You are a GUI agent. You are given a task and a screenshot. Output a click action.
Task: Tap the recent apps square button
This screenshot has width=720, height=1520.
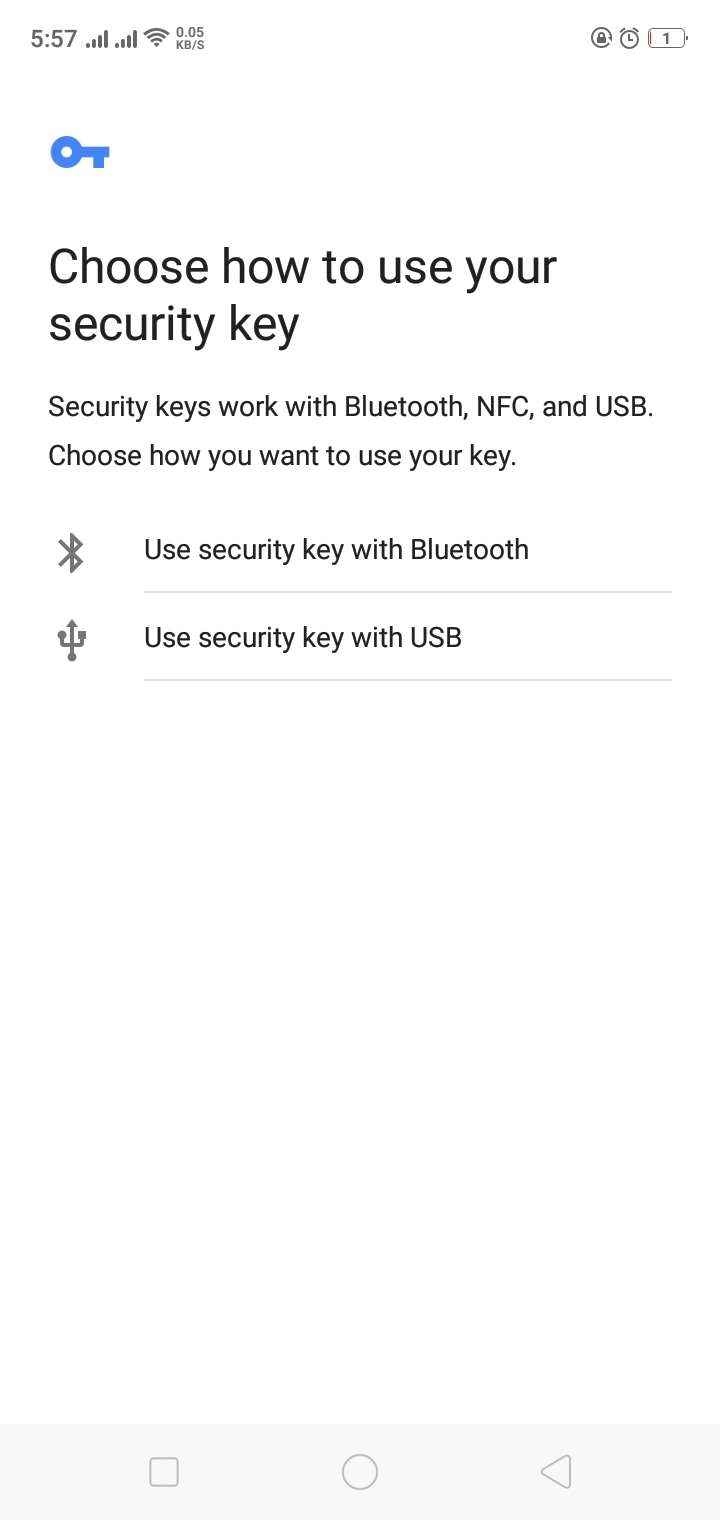pos(163,1471)
